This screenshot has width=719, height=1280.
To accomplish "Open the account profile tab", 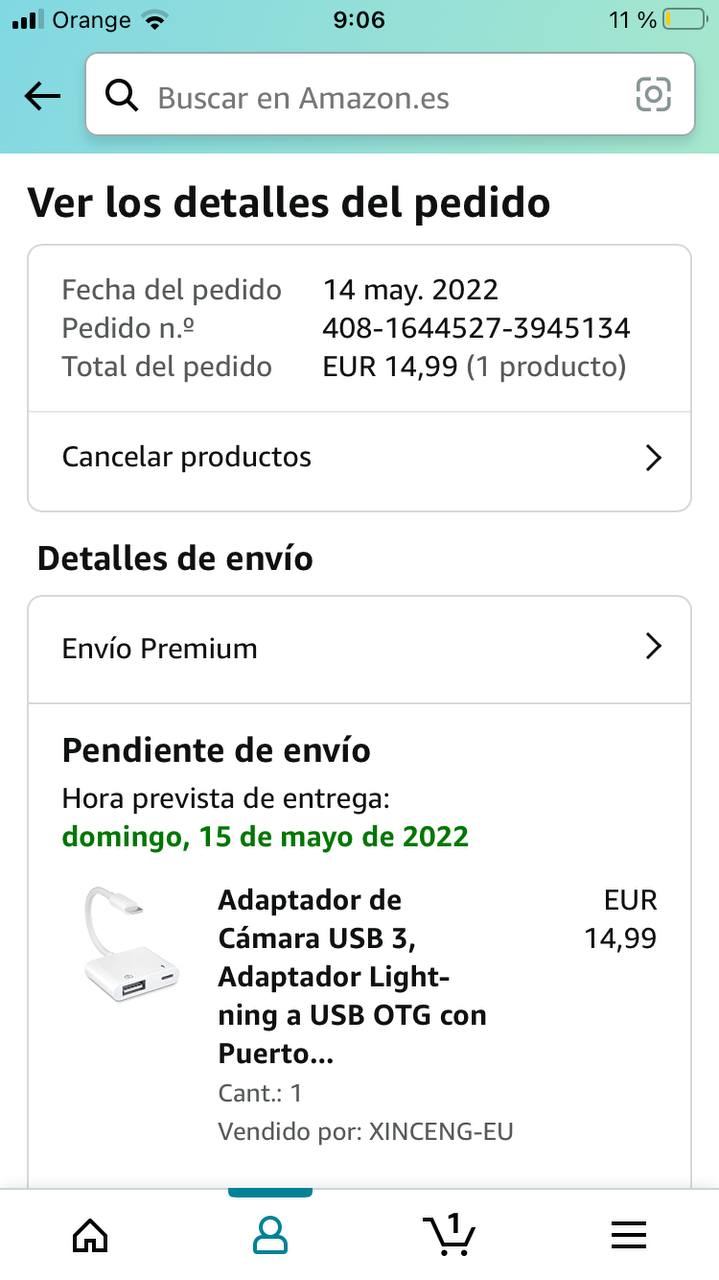I will (x=270, y=1235).
